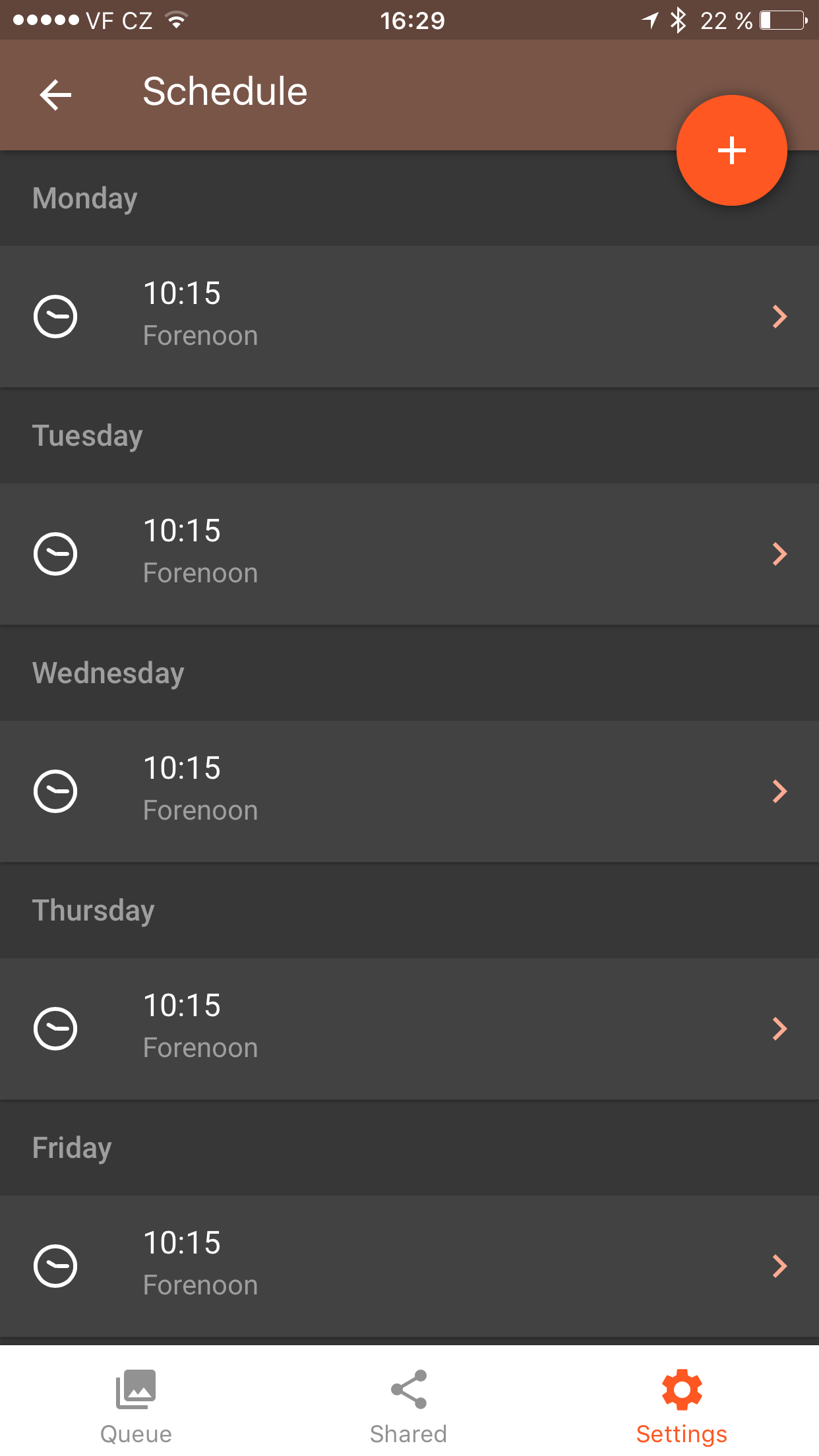This screenshot has width=819, height=1456.
Task: Select the clock icon in Thursday's row
Action: (55, 1028)
